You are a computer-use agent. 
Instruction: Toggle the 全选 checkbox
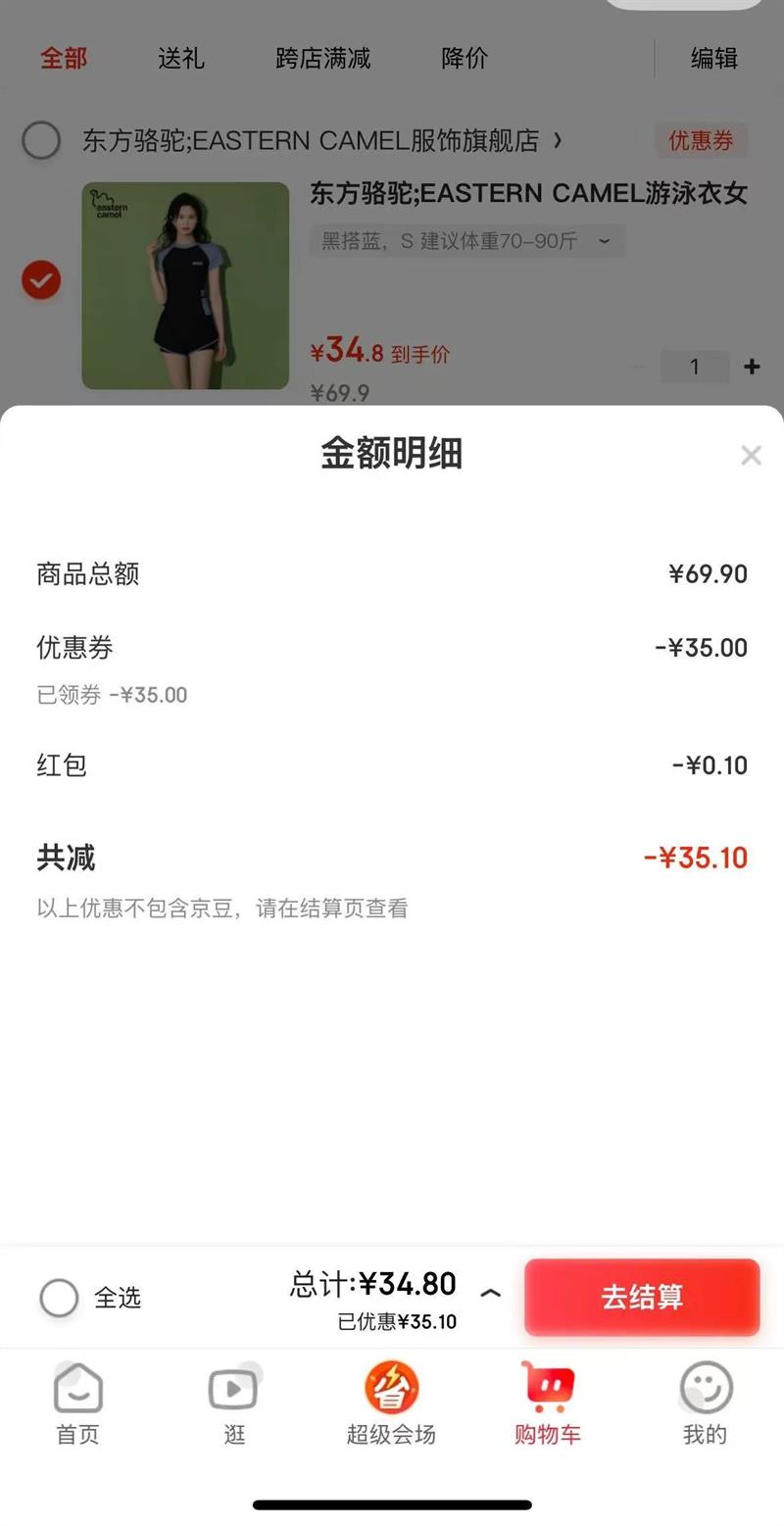pyautogui.click(x=59, y=1298)
